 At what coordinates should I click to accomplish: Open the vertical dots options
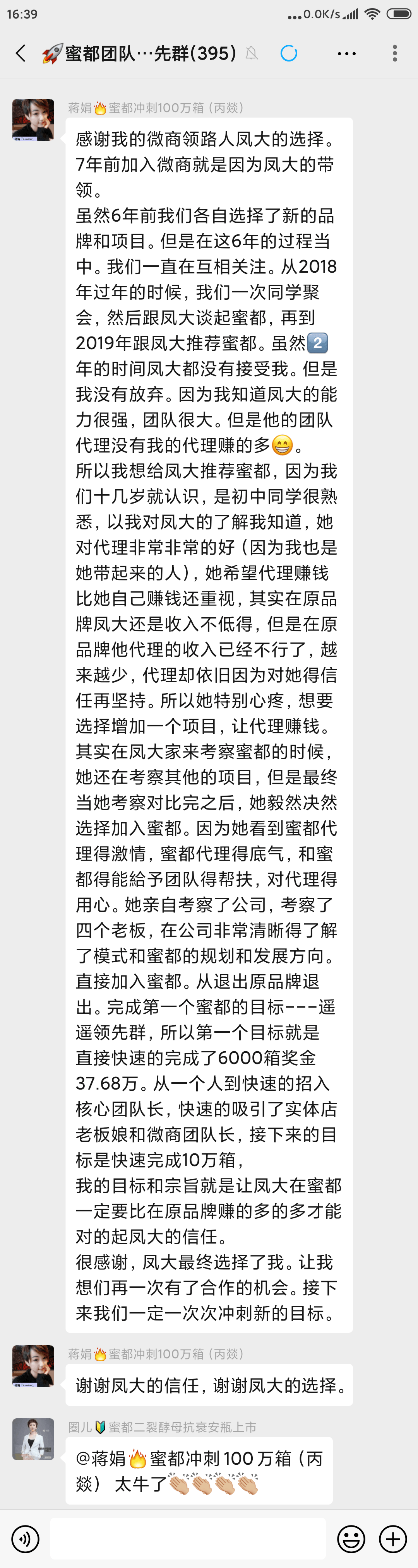395,53
